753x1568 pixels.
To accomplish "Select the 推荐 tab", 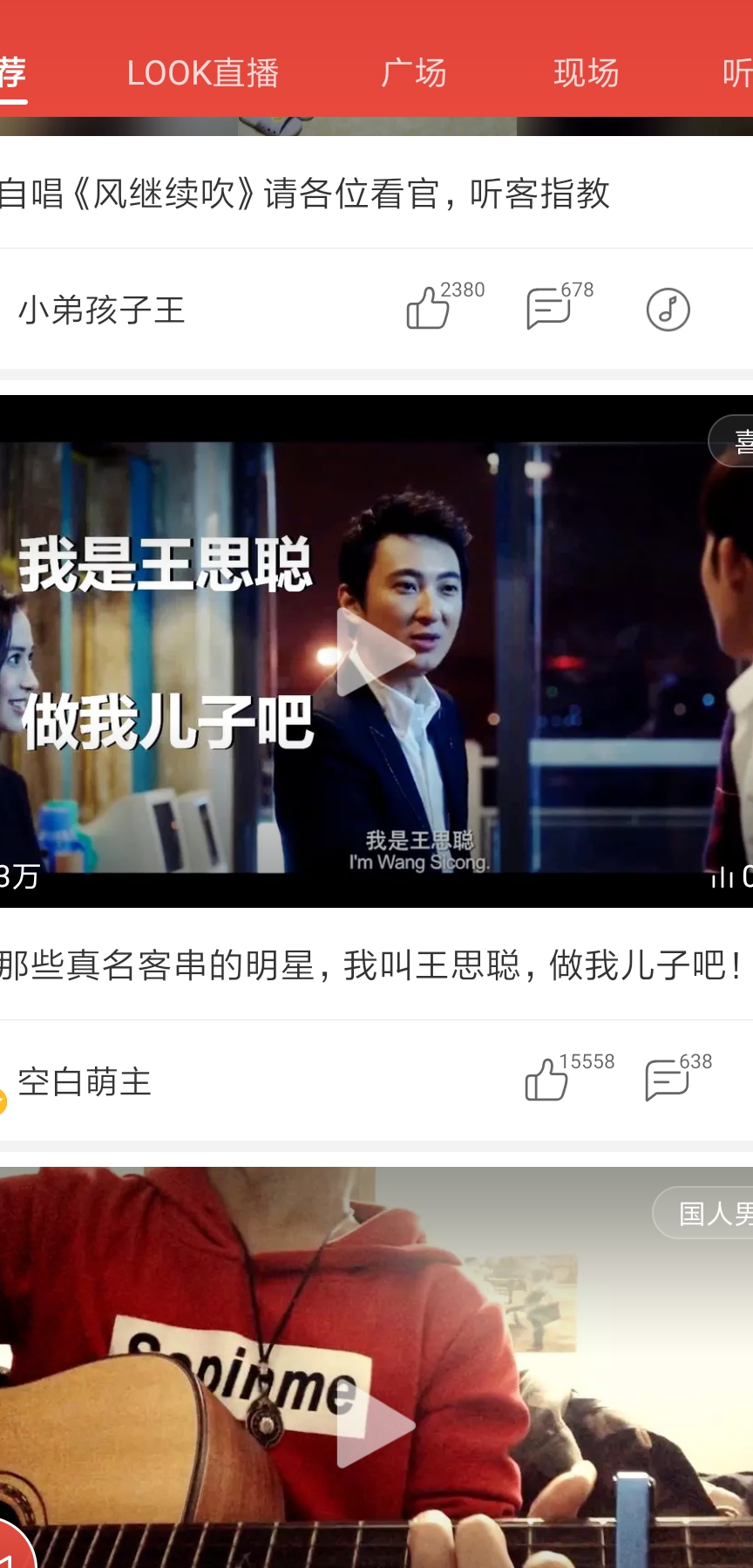I will (13, 73).
